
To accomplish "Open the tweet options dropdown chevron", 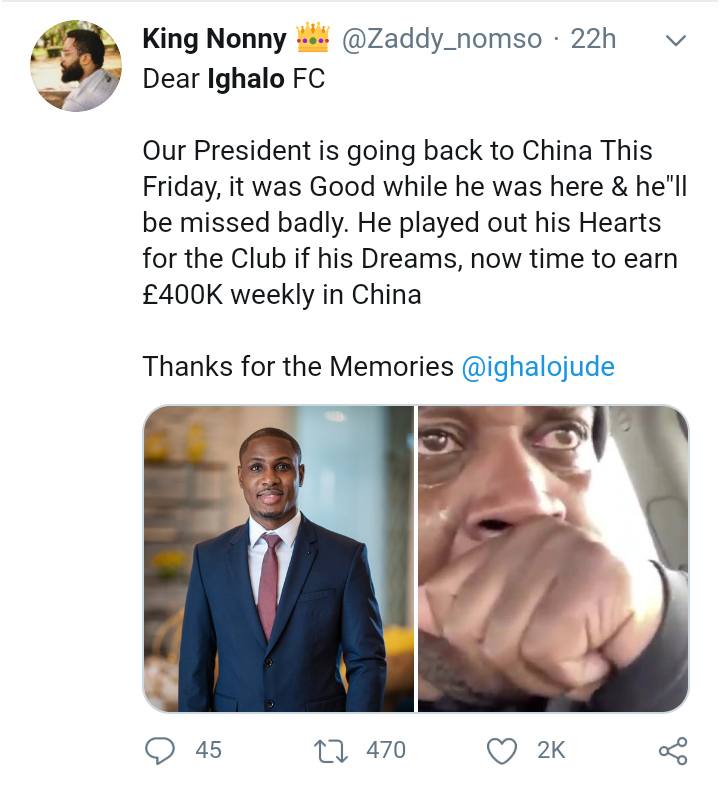I will 676,41.
